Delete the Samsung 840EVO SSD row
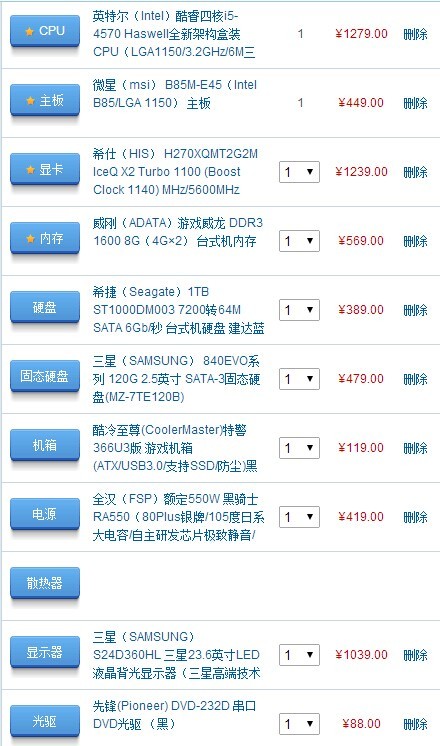Viewport: 440px width, 746px height. [x=415, y=379]
